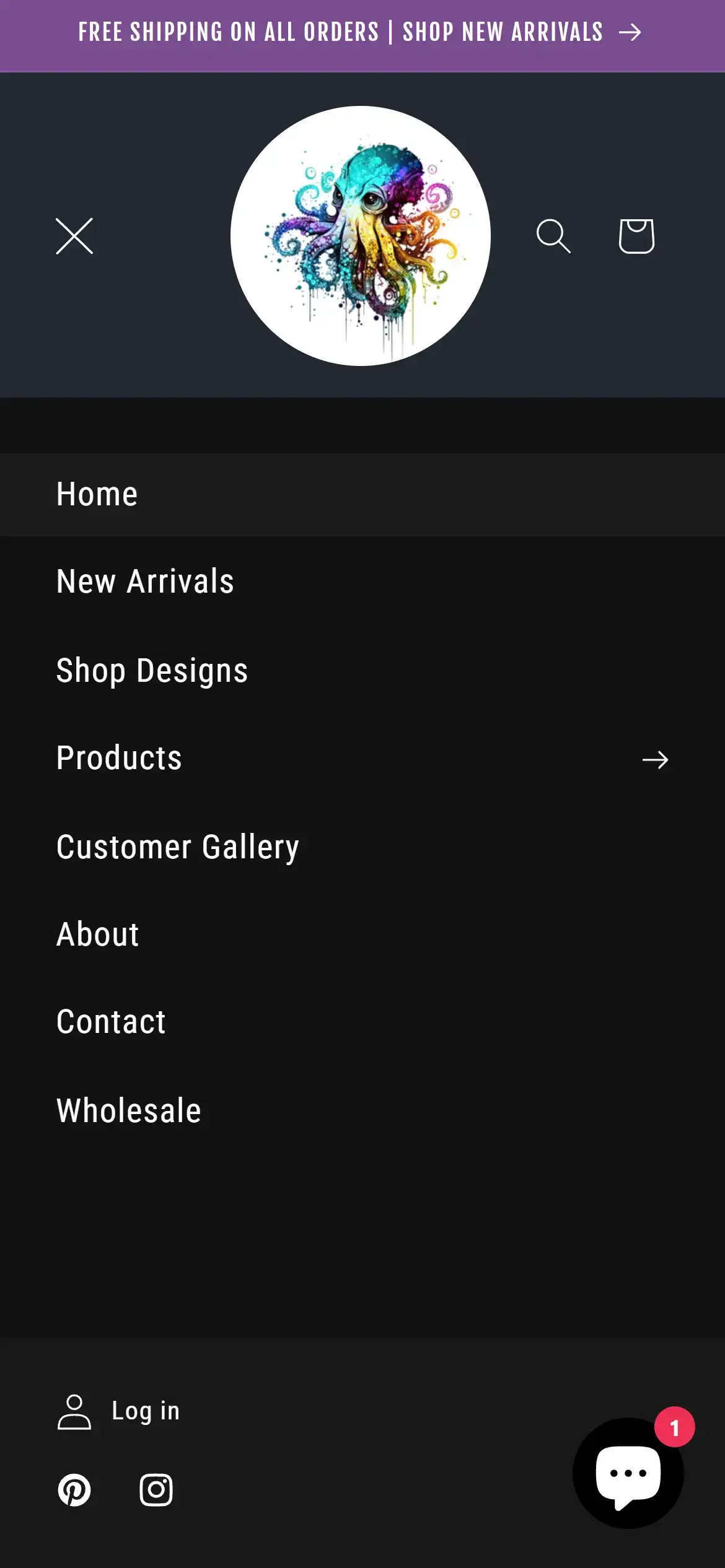This screenshot has width=725, height=1568.
Task: Open the chat widget bubble
Action: [x=628, y=1474]
